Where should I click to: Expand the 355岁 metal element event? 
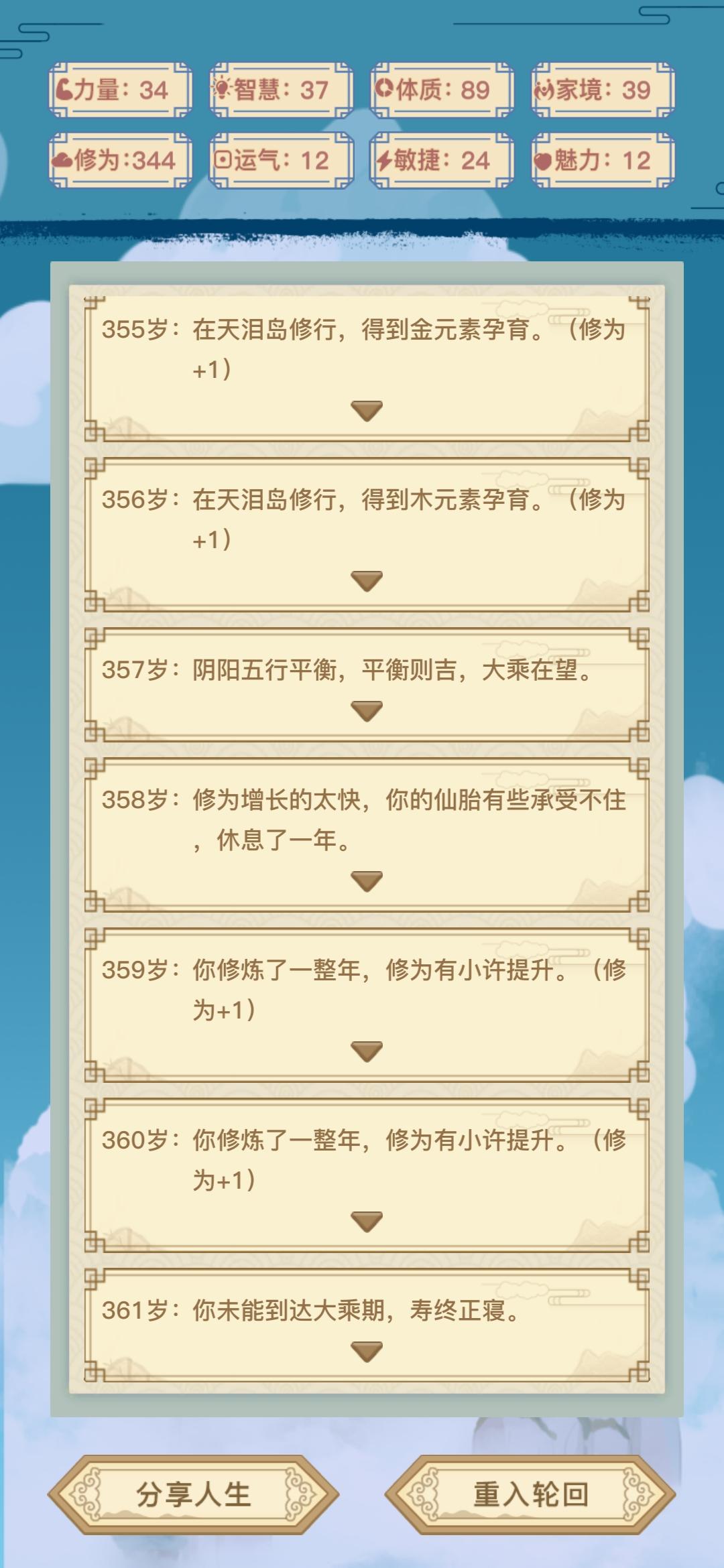pyautogui.click(x=367, y=411)
